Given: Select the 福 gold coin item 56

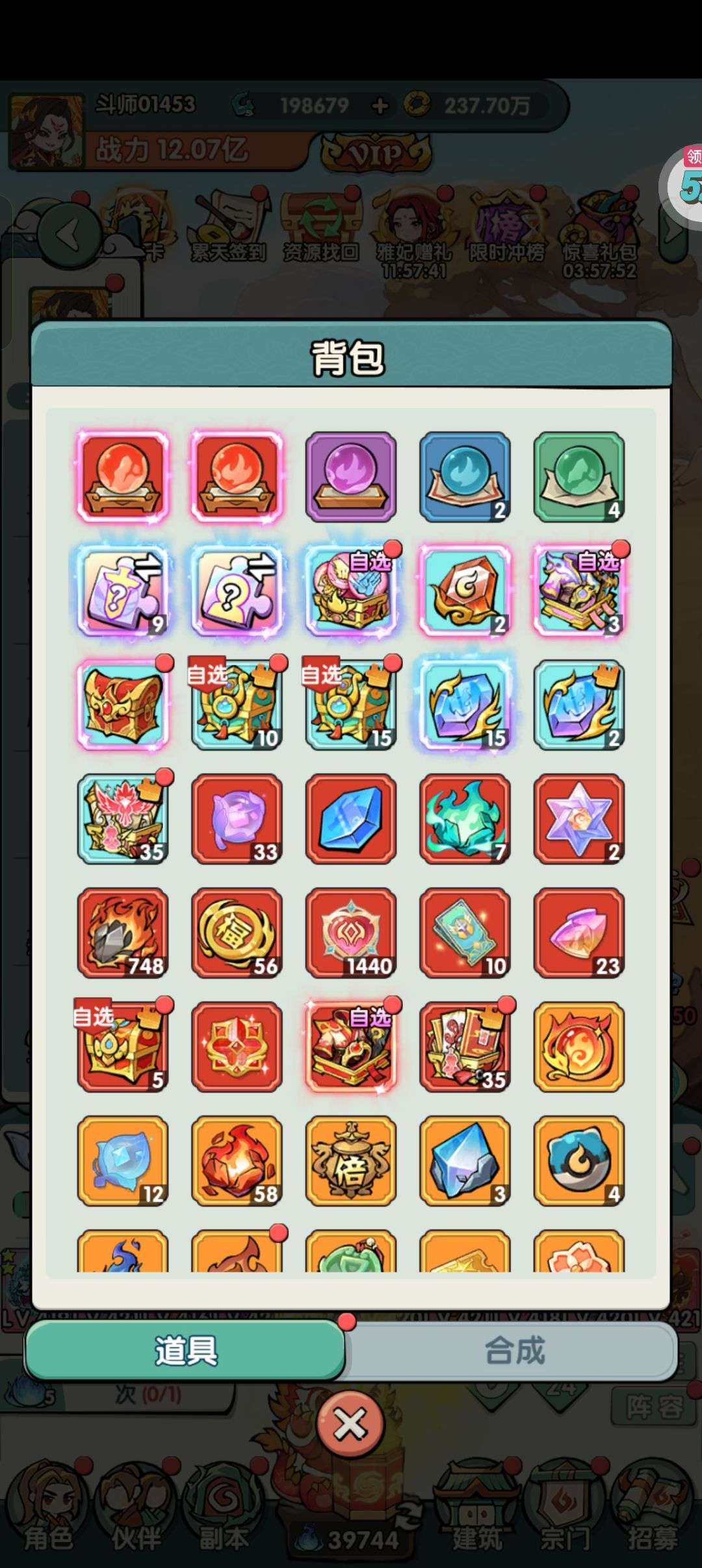Looking at the screenshot, I should pos(237,933).
